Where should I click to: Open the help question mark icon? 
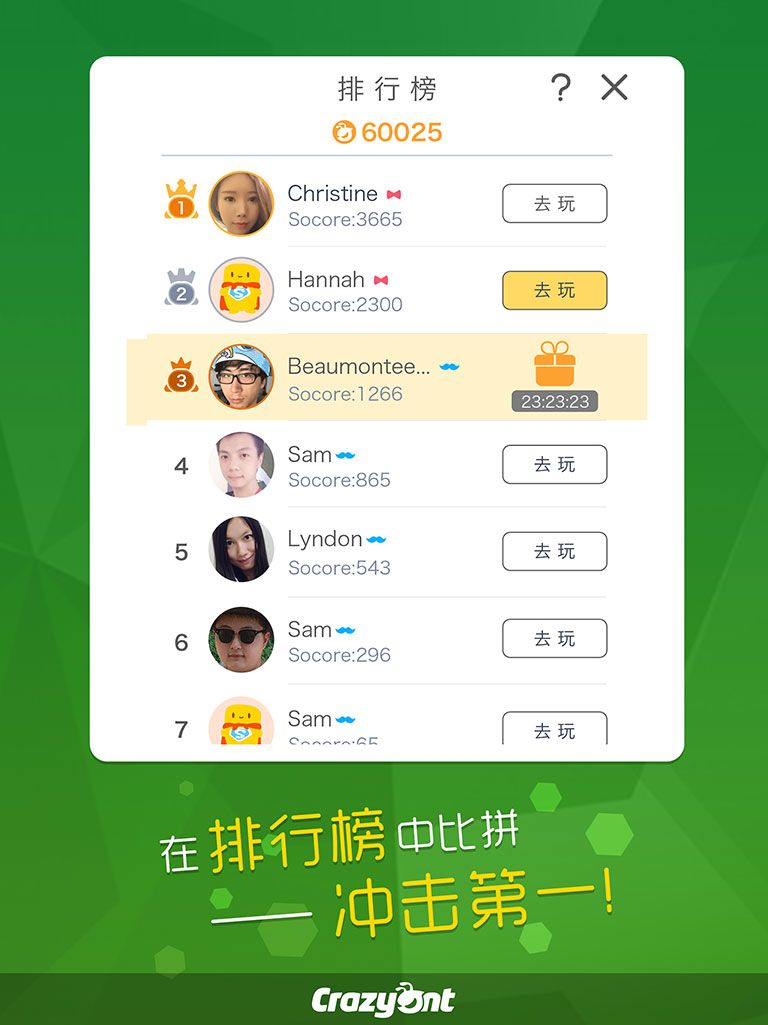click(x=562, y=88)
